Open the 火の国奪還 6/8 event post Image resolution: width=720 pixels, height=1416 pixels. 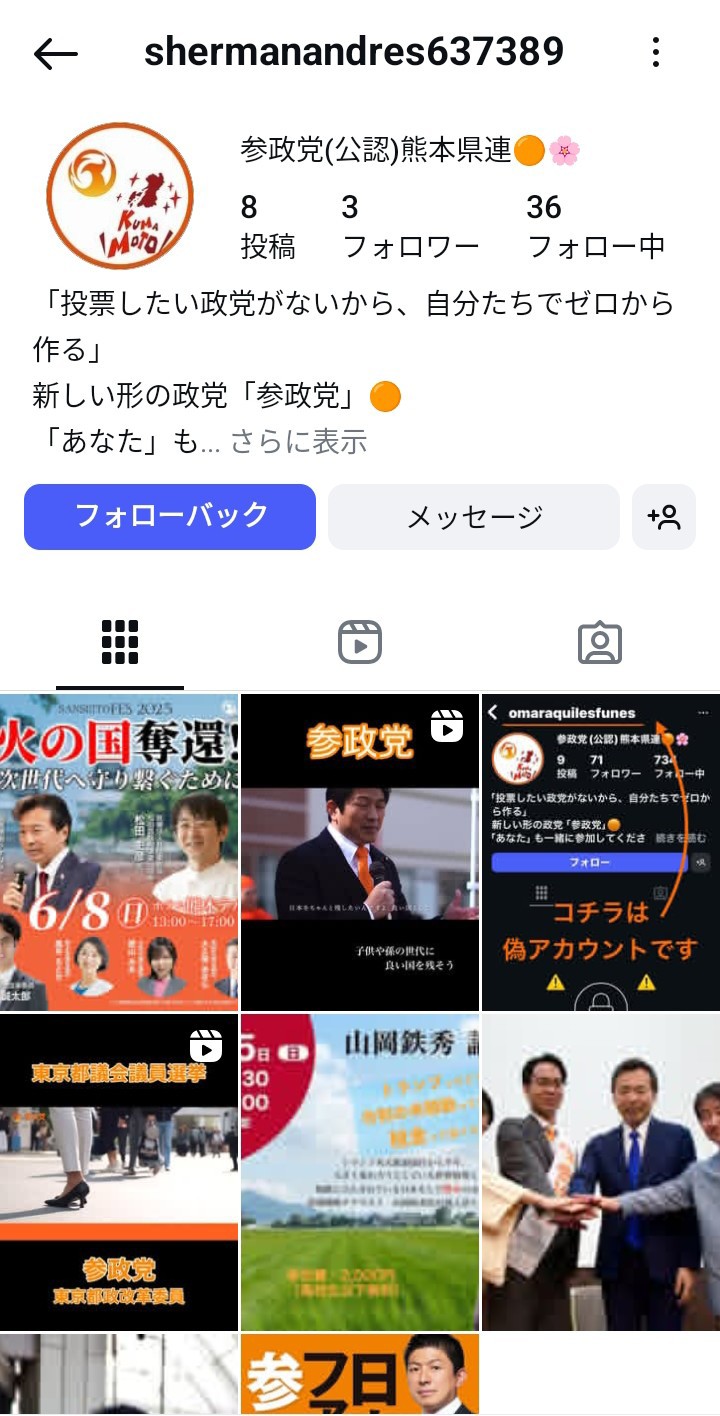pyautogui.click(x=119, y=852)
